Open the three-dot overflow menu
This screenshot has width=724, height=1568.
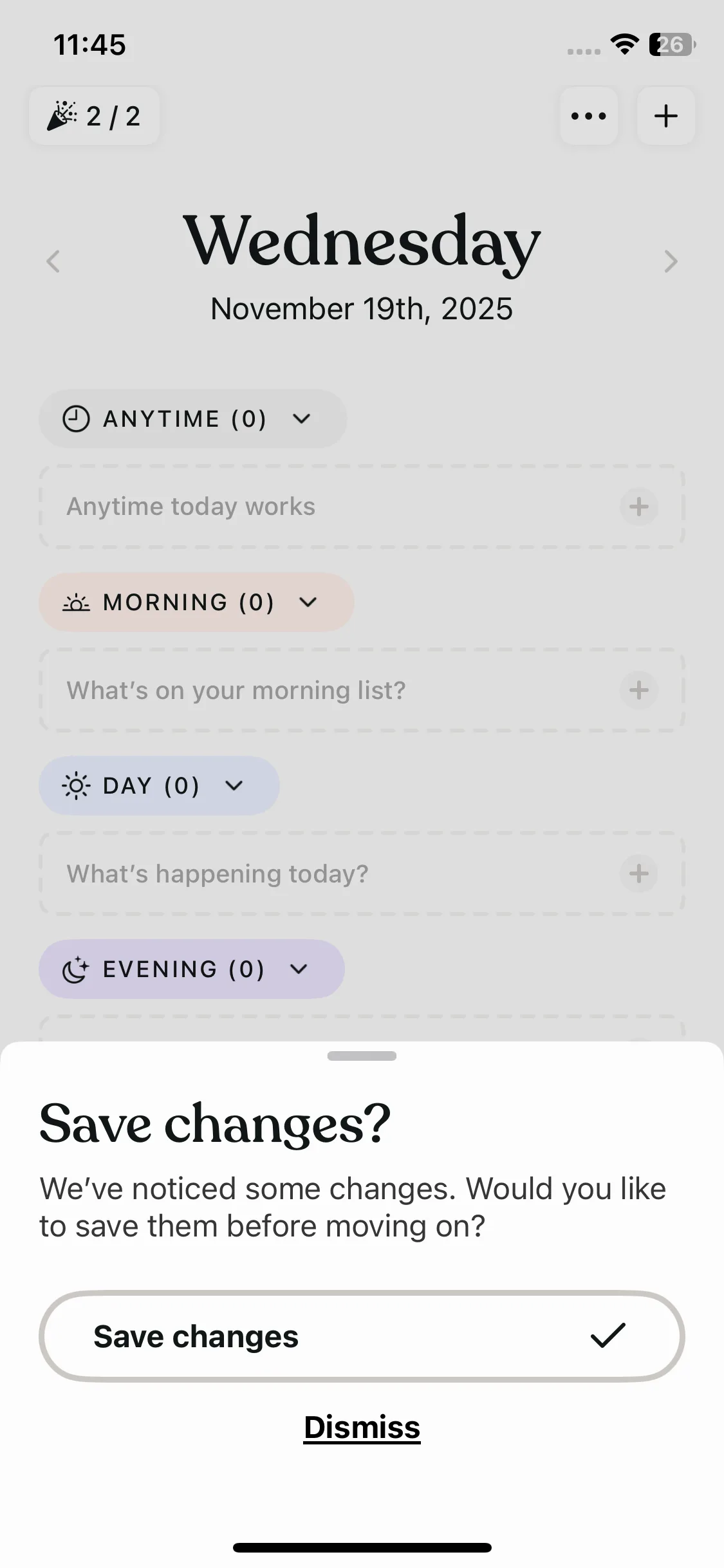pyautogui.click(x=589, y=116)
